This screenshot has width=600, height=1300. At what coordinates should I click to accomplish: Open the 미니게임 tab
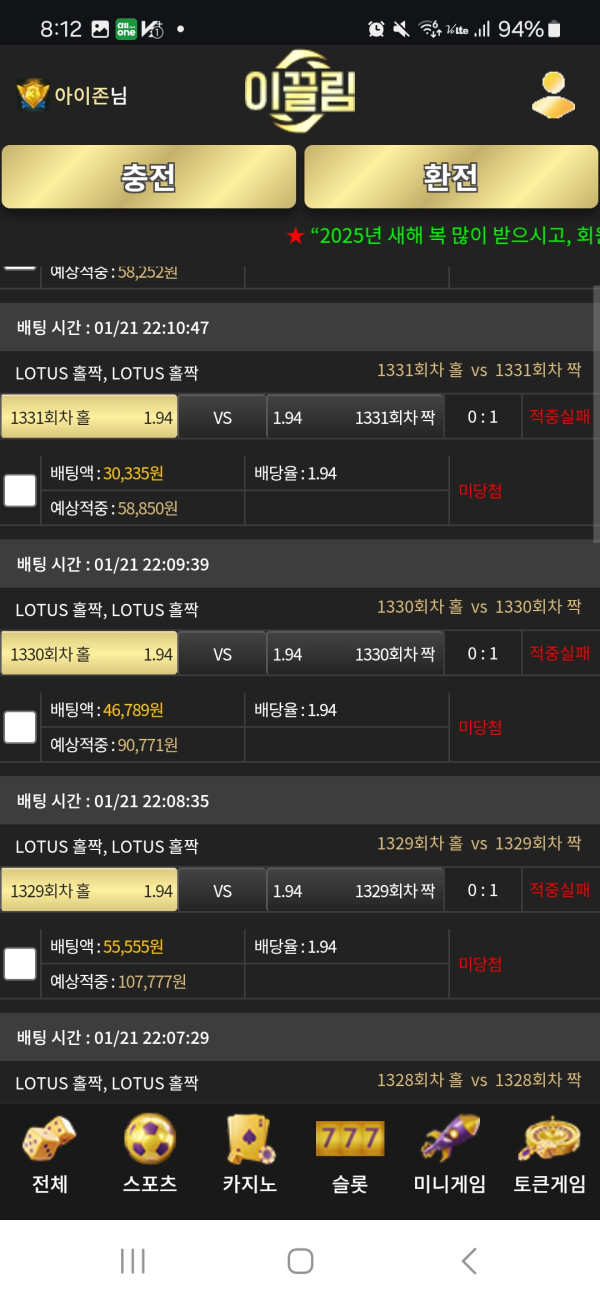pyautogui.click(x=450, y=1155)
